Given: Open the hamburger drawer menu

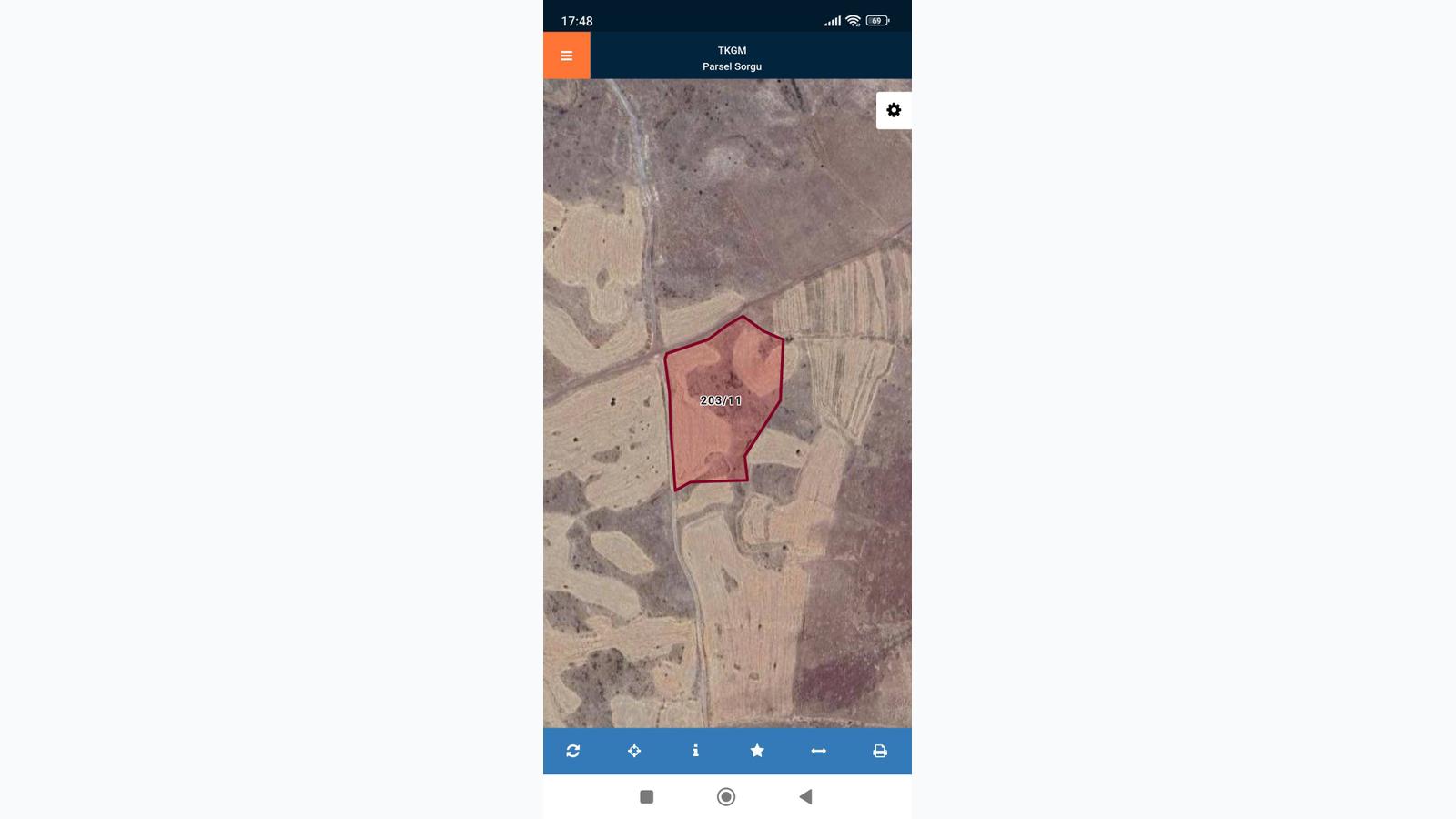Looking at the screenshot, I should click(566, 56).
